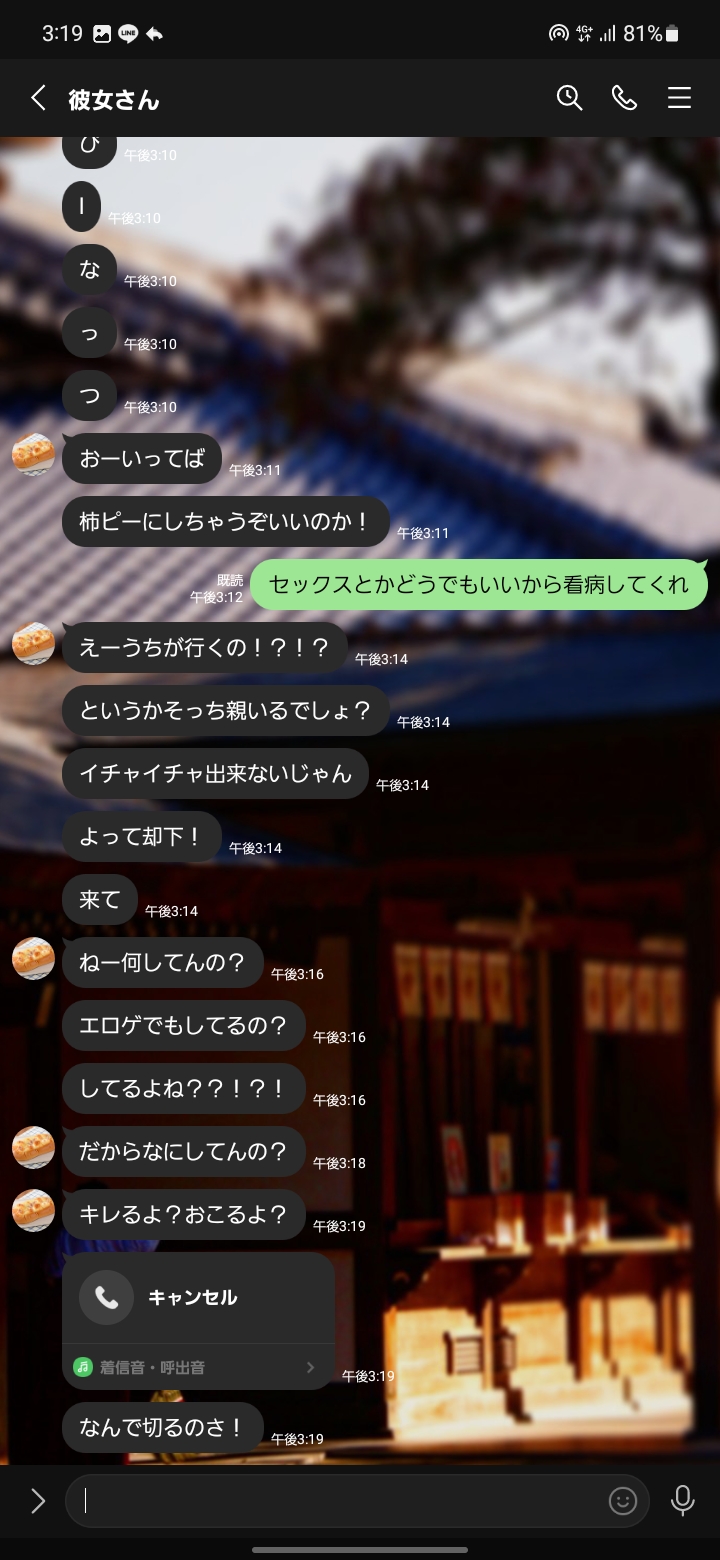Open the emoji and sticker picker

point(622,1501)
